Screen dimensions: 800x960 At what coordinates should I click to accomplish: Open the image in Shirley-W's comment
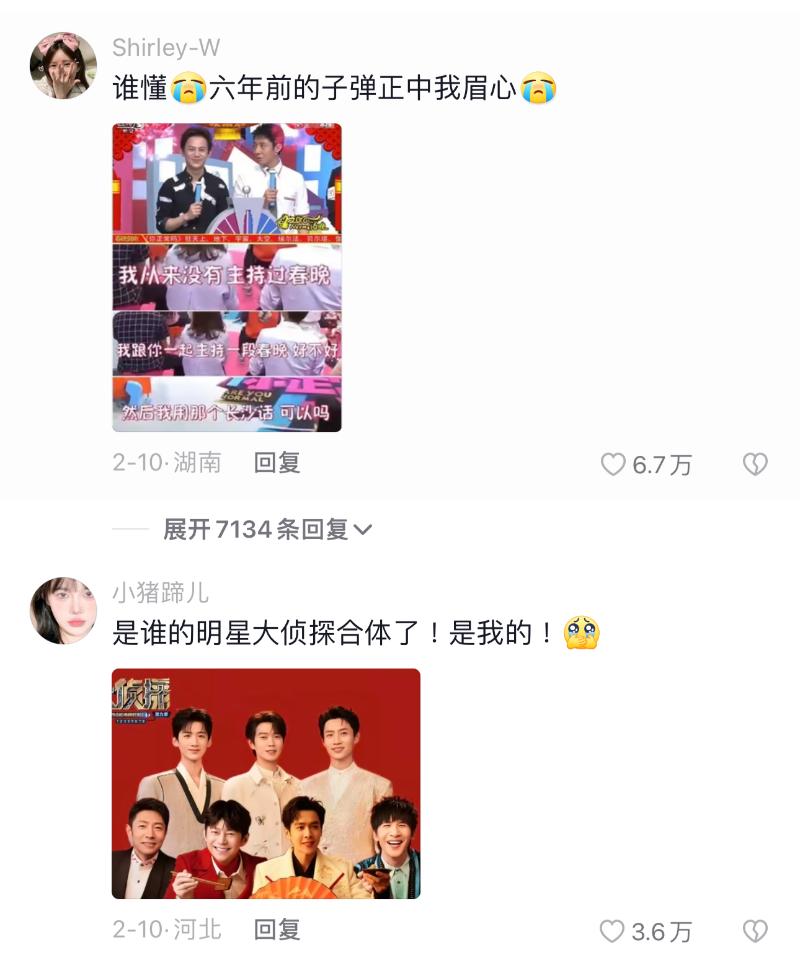pos(227,277)
